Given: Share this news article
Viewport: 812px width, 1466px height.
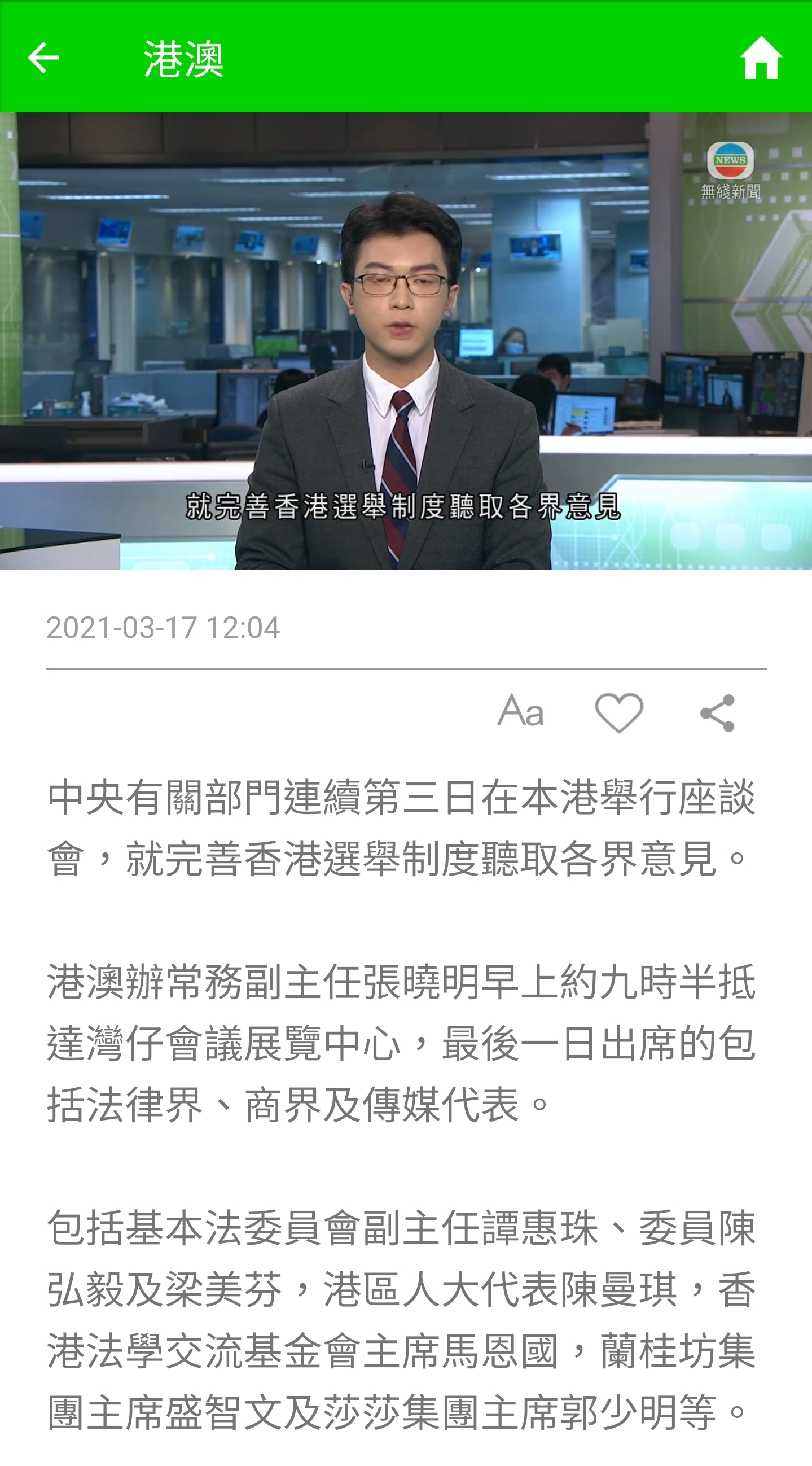Looking at the screenshot, I should coord(717,712).
